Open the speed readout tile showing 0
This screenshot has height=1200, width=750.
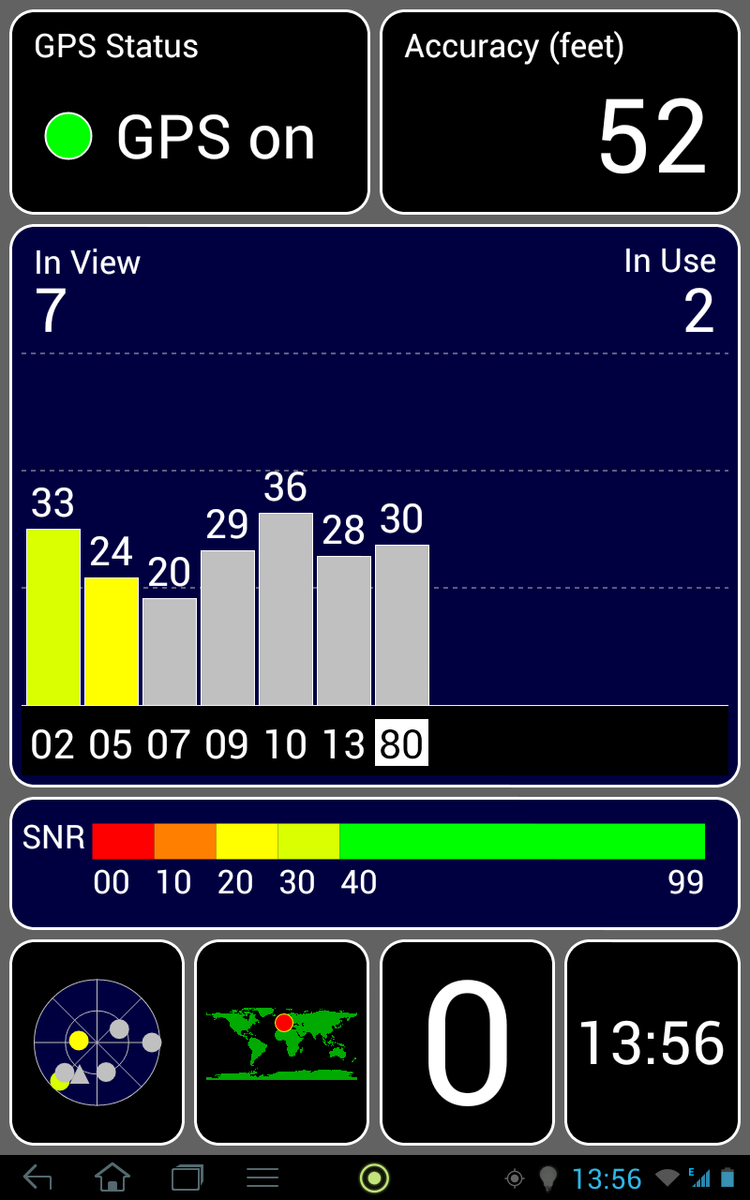[x=467, y=1043]
